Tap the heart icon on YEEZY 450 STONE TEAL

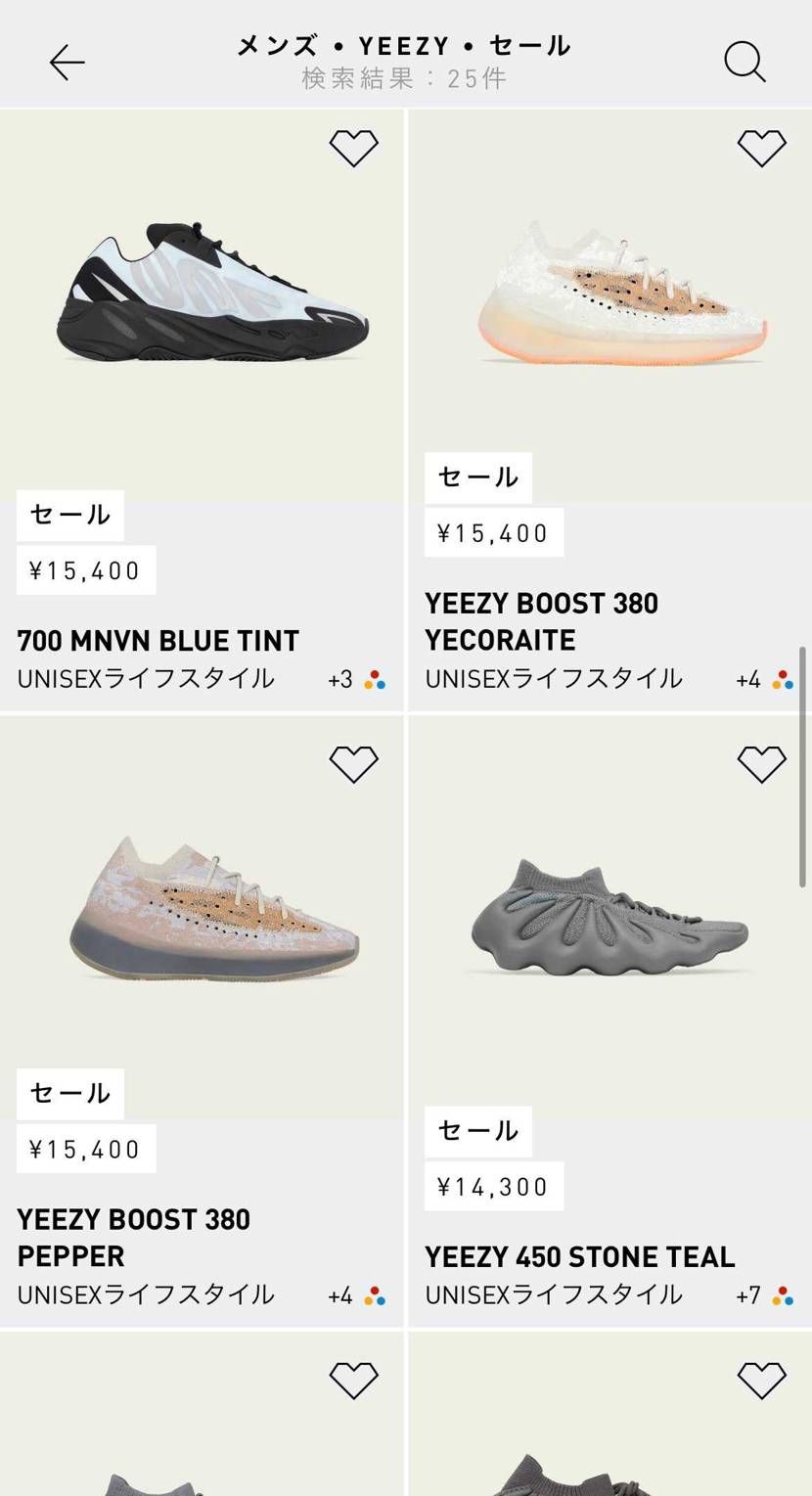click(761, 762)
